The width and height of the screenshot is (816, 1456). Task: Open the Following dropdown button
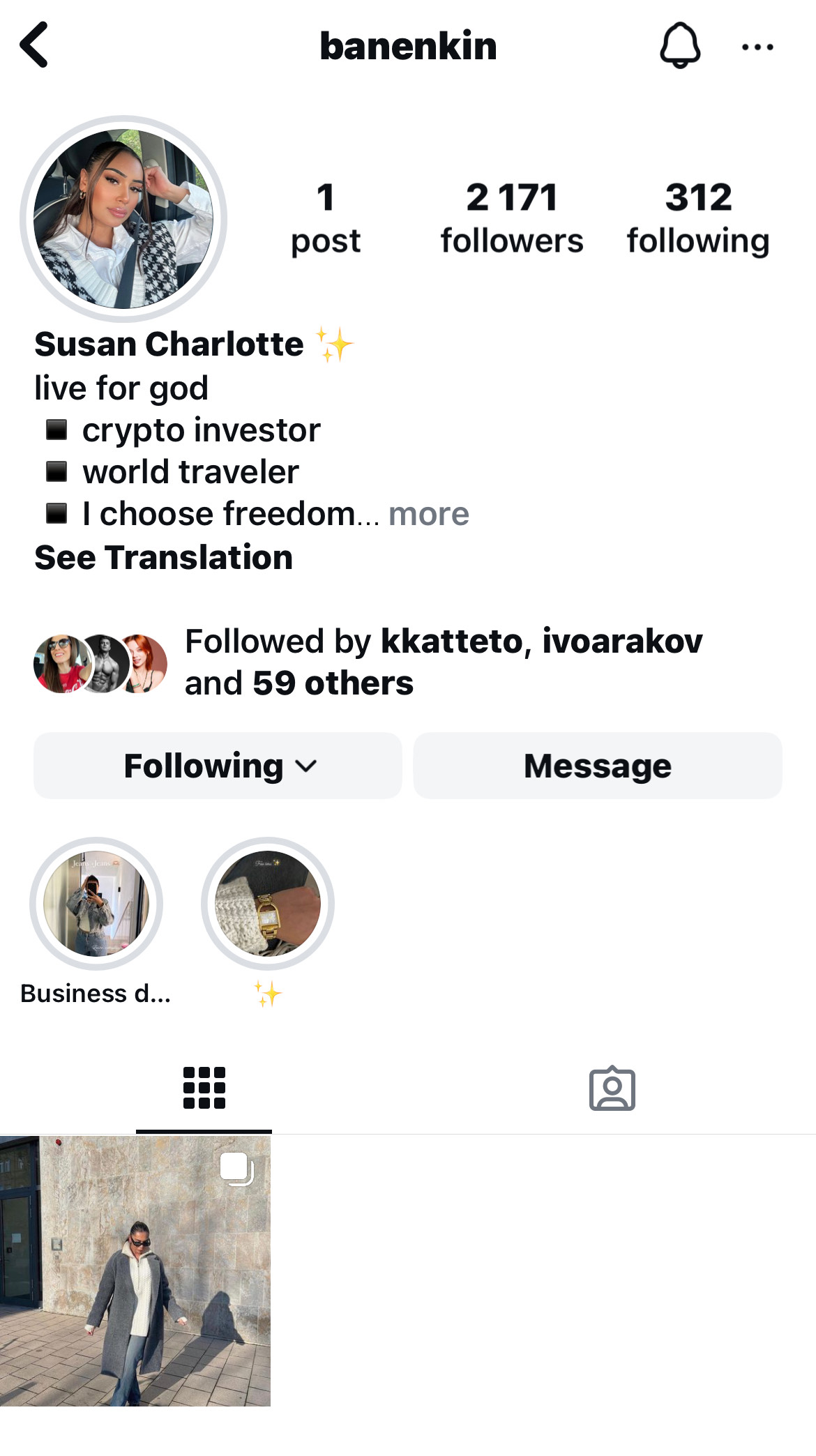click(218, 766)
